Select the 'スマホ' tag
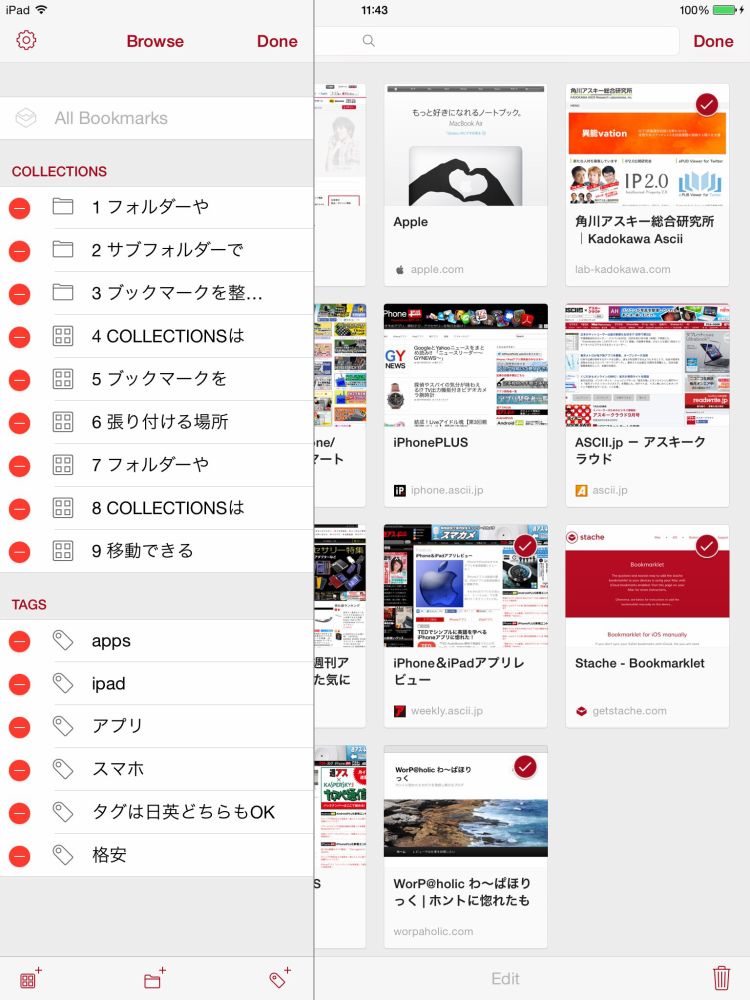The width and height of the screenshot is (750, 1000). click(118, 769)
